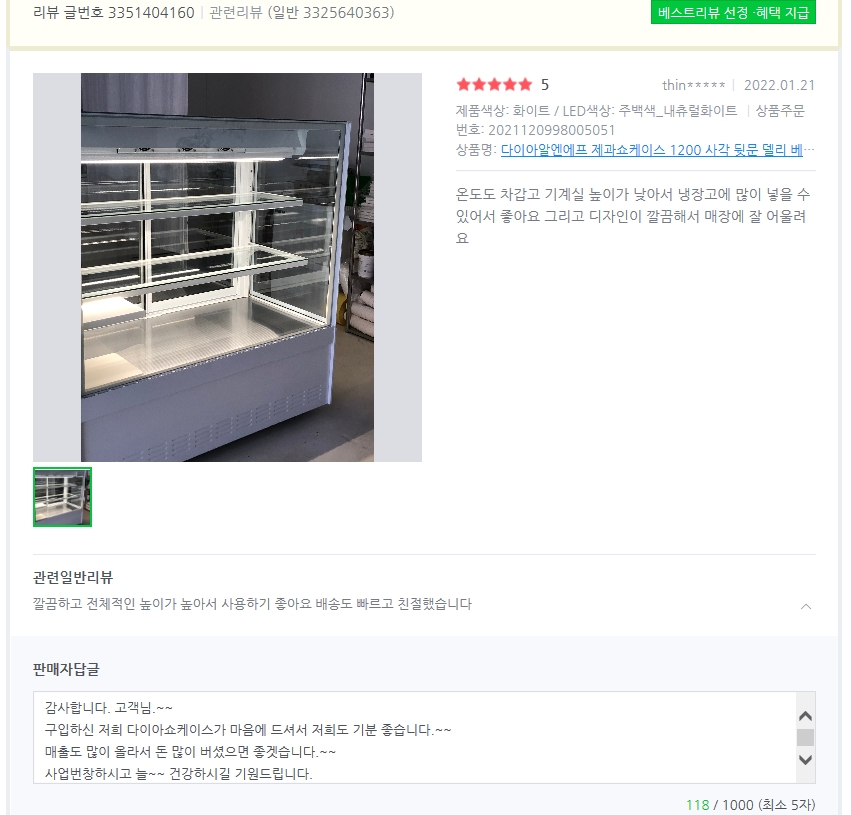Tap the seller reply scrollbar down arrow
The width and height of the screenshot is (851, 815).
[x=805, y=761]
